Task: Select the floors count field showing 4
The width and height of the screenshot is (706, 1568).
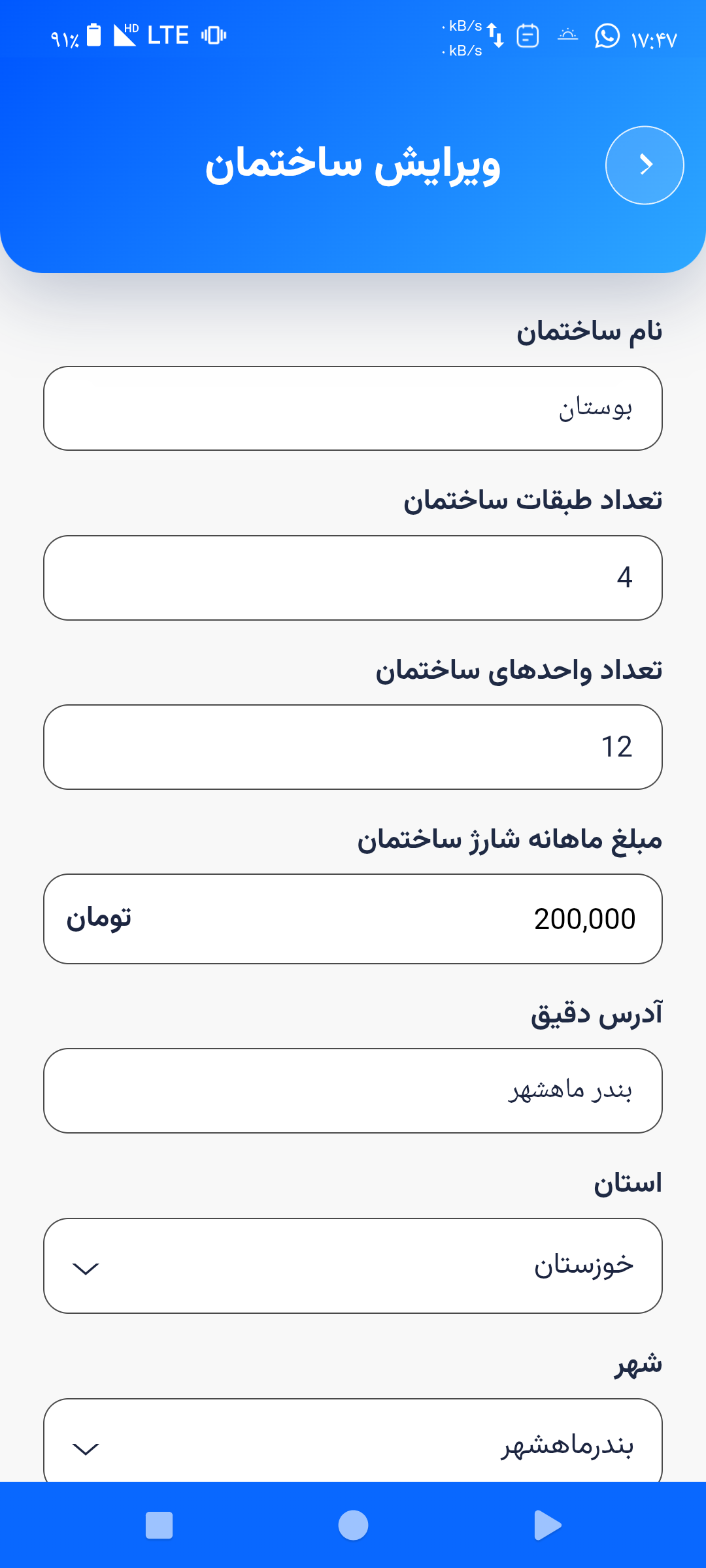Action: [353, 577]
